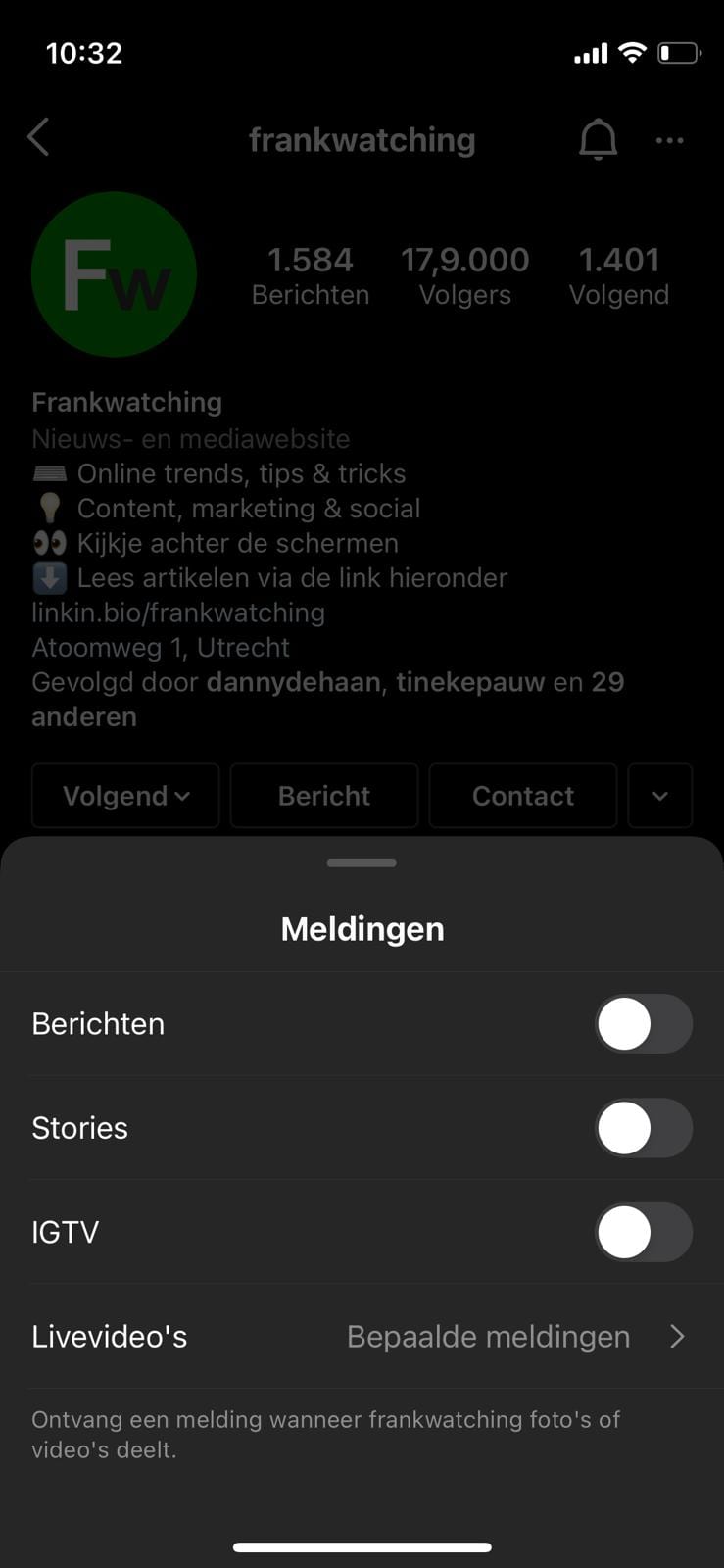Expand suggested accounts chevron button
Image resolution: width=724 pixels, height=1568 pixels.
pos(660,796)
